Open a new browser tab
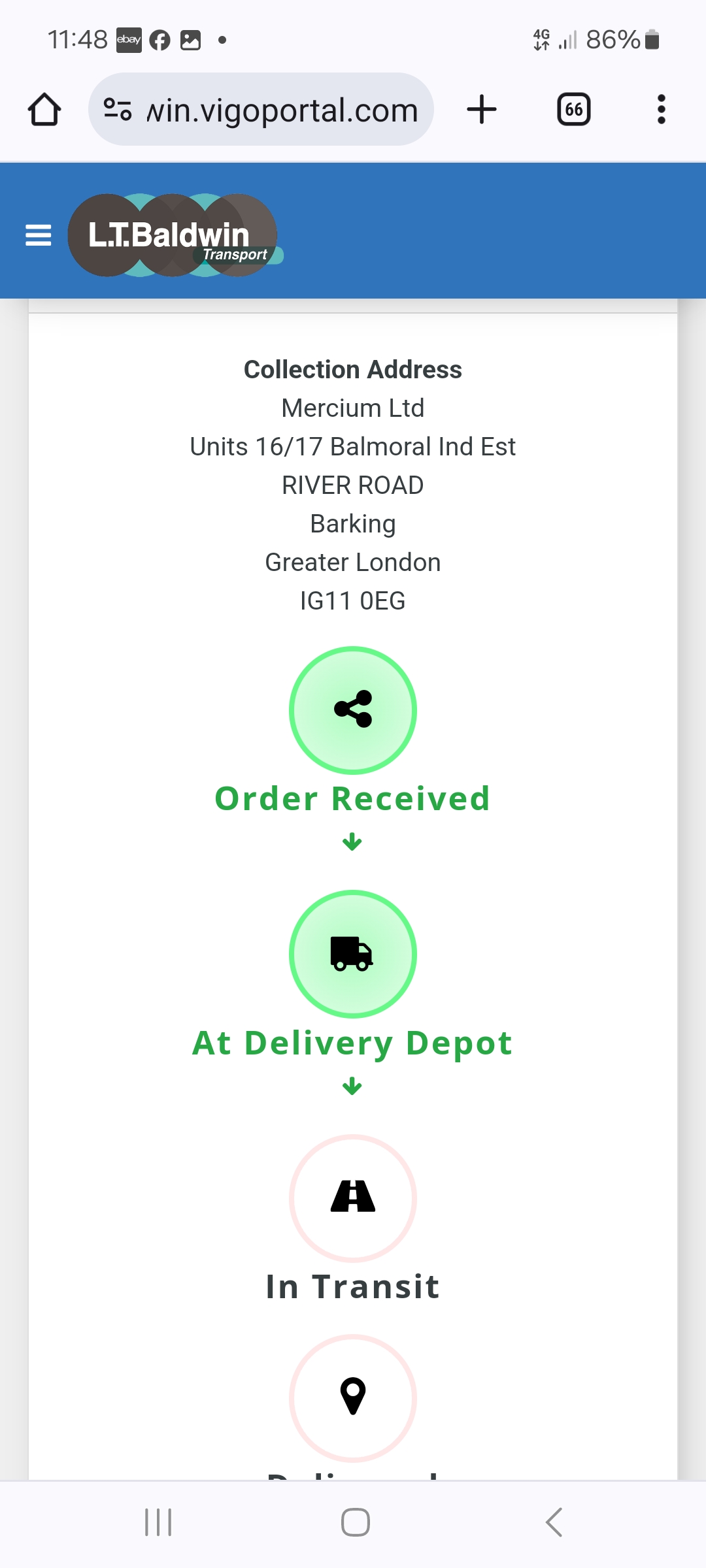This screenshot has height=1568, width=706. tap(482, 109)
